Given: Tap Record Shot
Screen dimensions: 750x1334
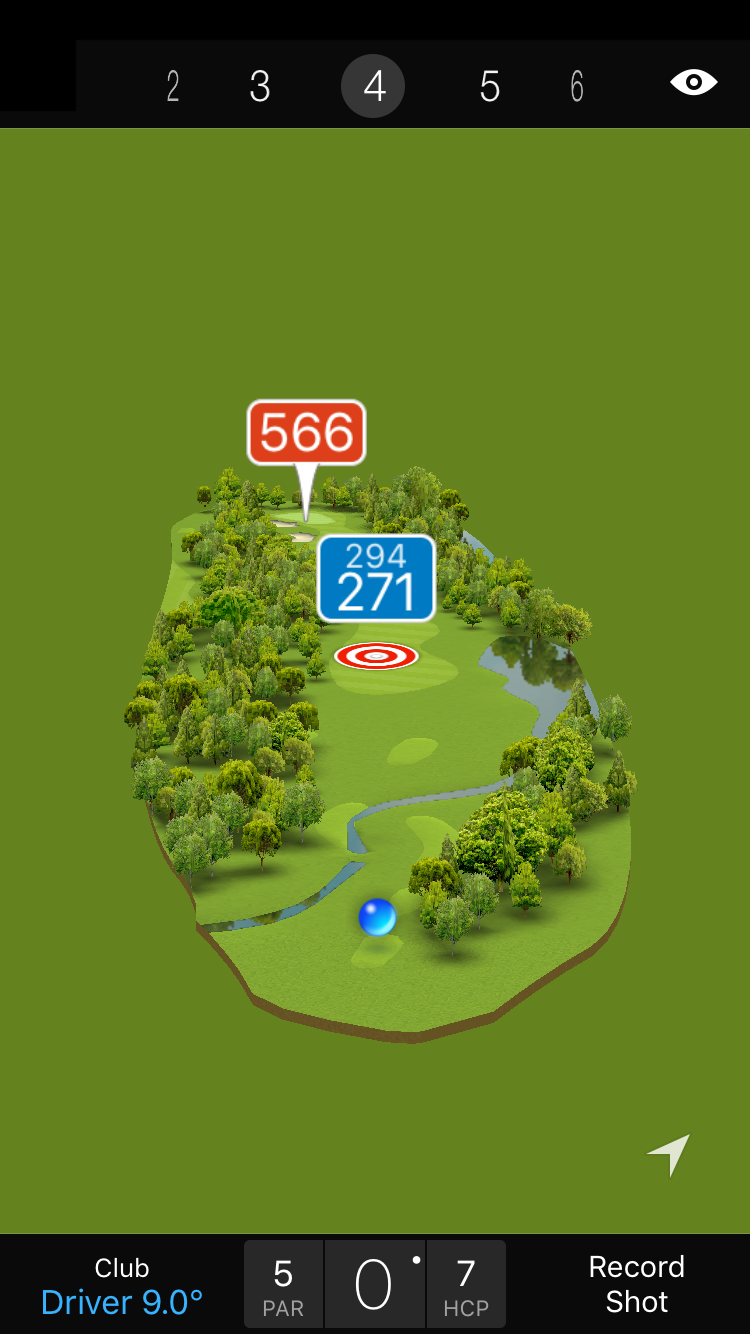Looking at the screenshot, I should tap(636, 1284).
